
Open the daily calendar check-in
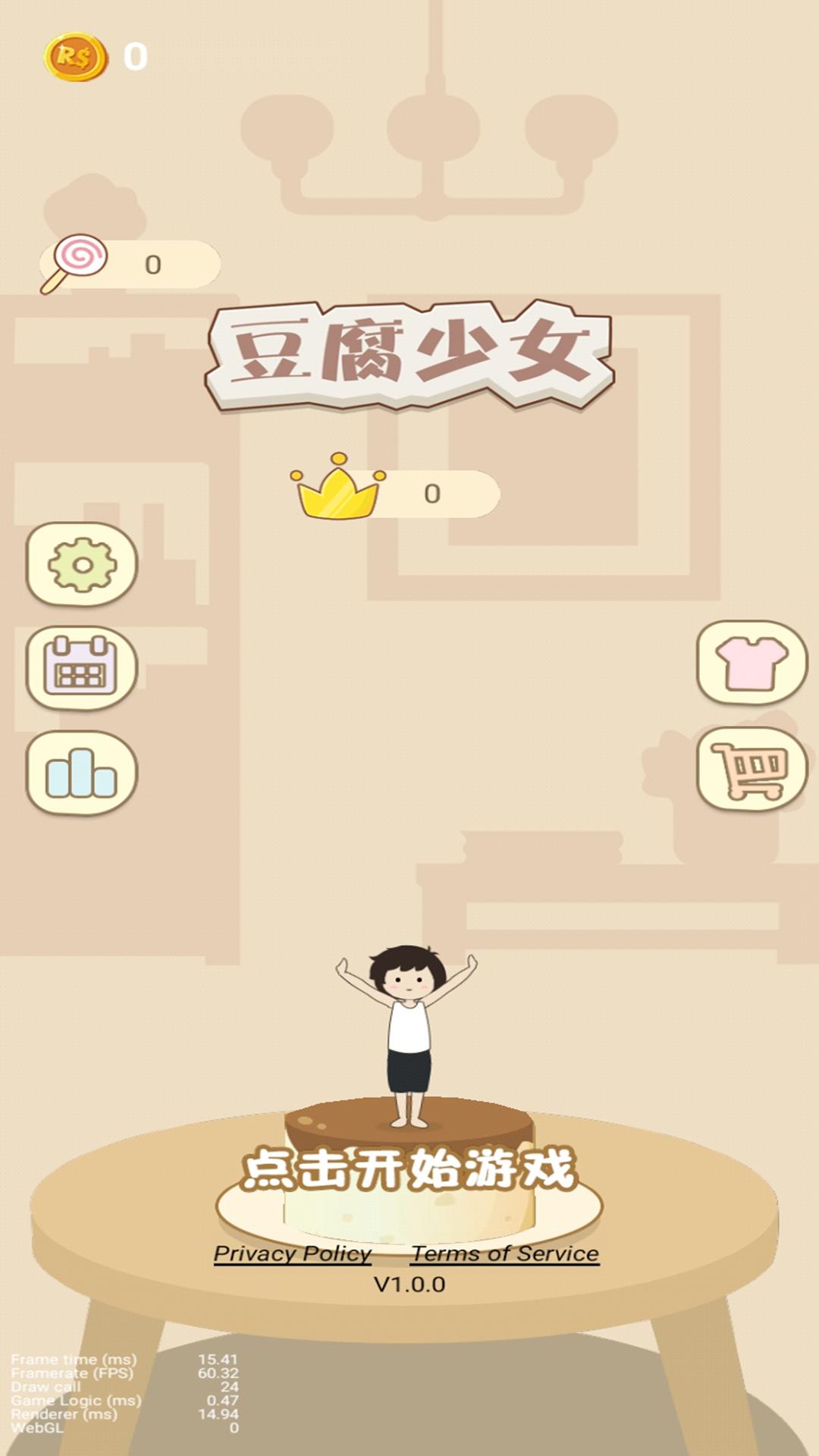pyautogui.click(x=82, y=668)
